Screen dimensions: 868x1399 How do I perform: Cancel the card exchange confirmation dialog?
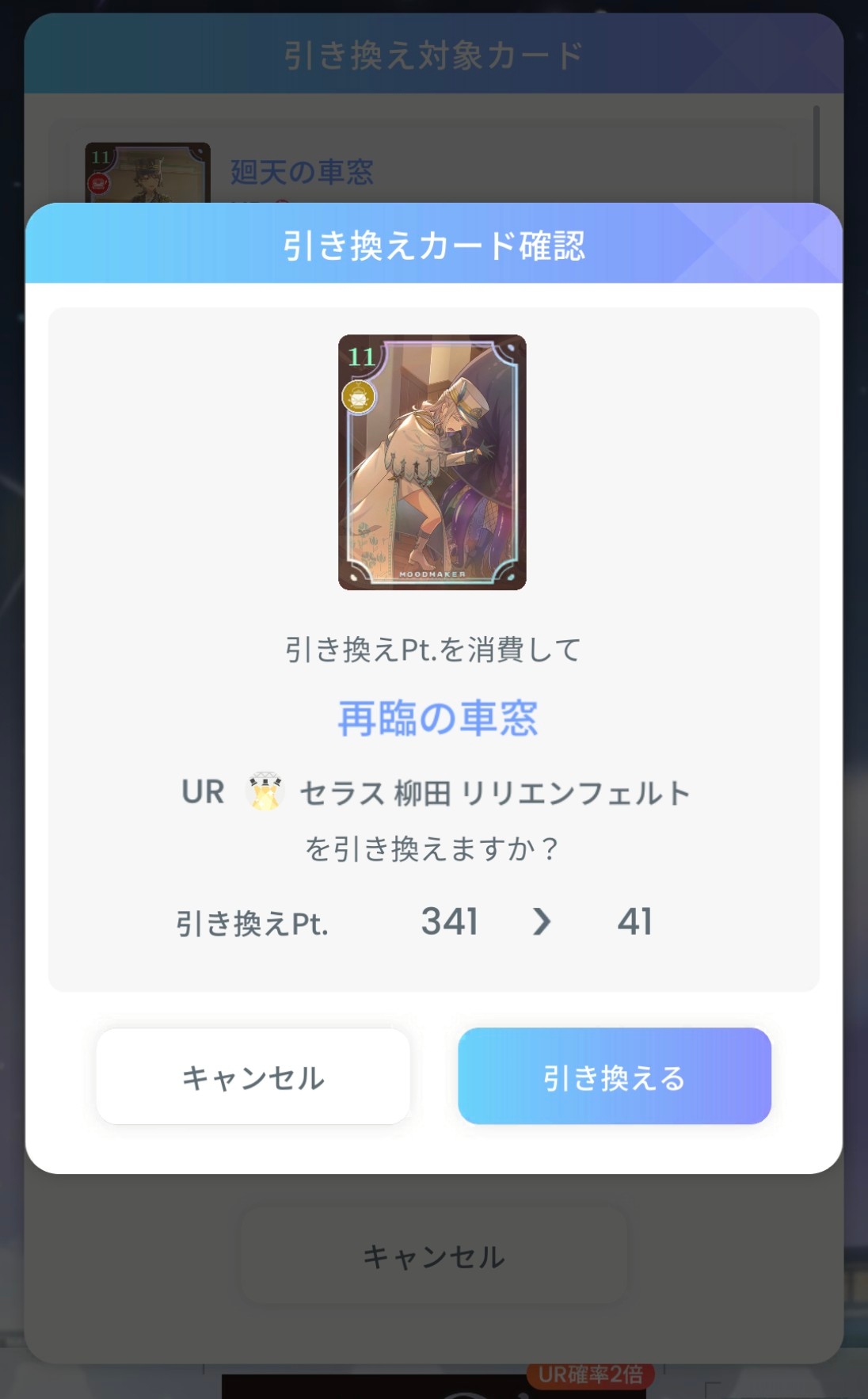click(x=253, y=1076)
